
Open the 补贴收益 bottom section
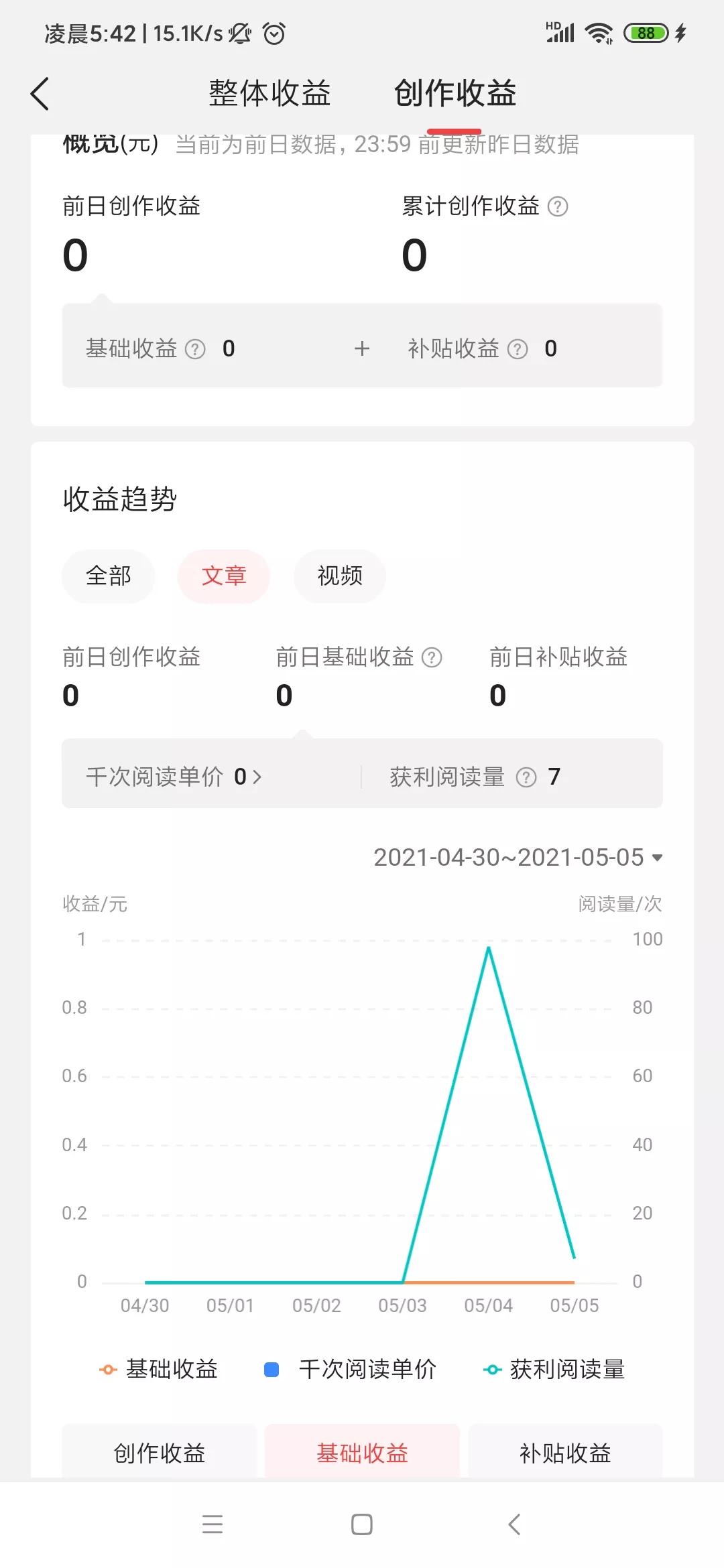(x=565, y=1453)
